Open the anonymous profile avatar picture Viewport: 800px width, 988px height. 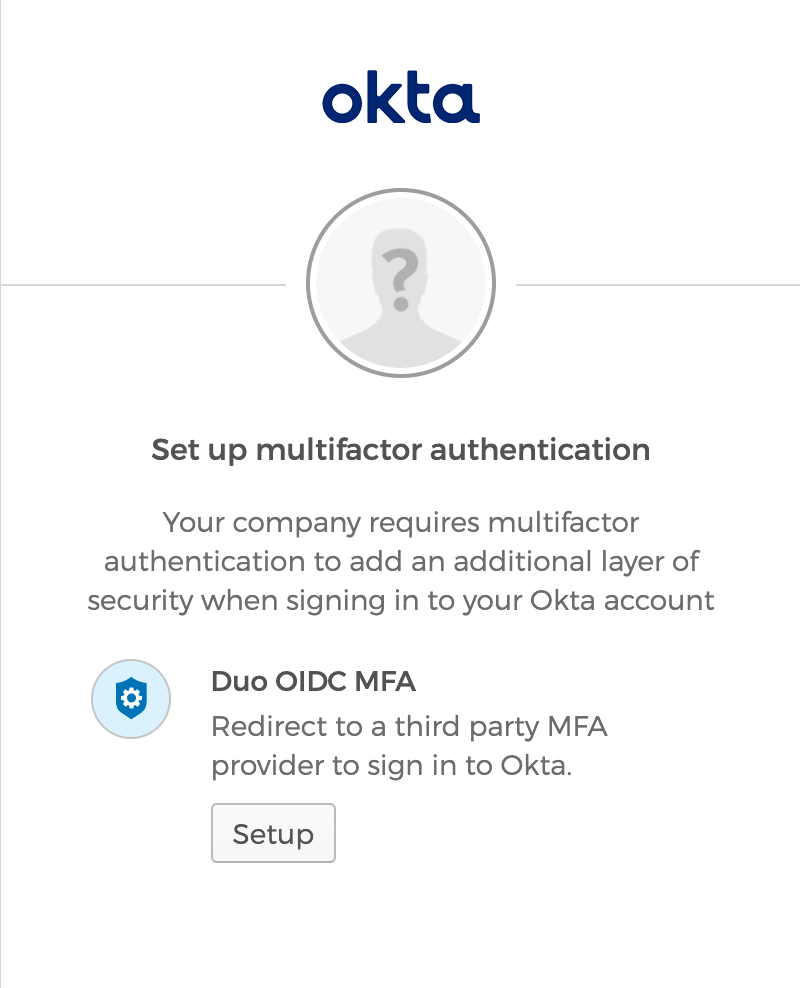coord(400,283)
